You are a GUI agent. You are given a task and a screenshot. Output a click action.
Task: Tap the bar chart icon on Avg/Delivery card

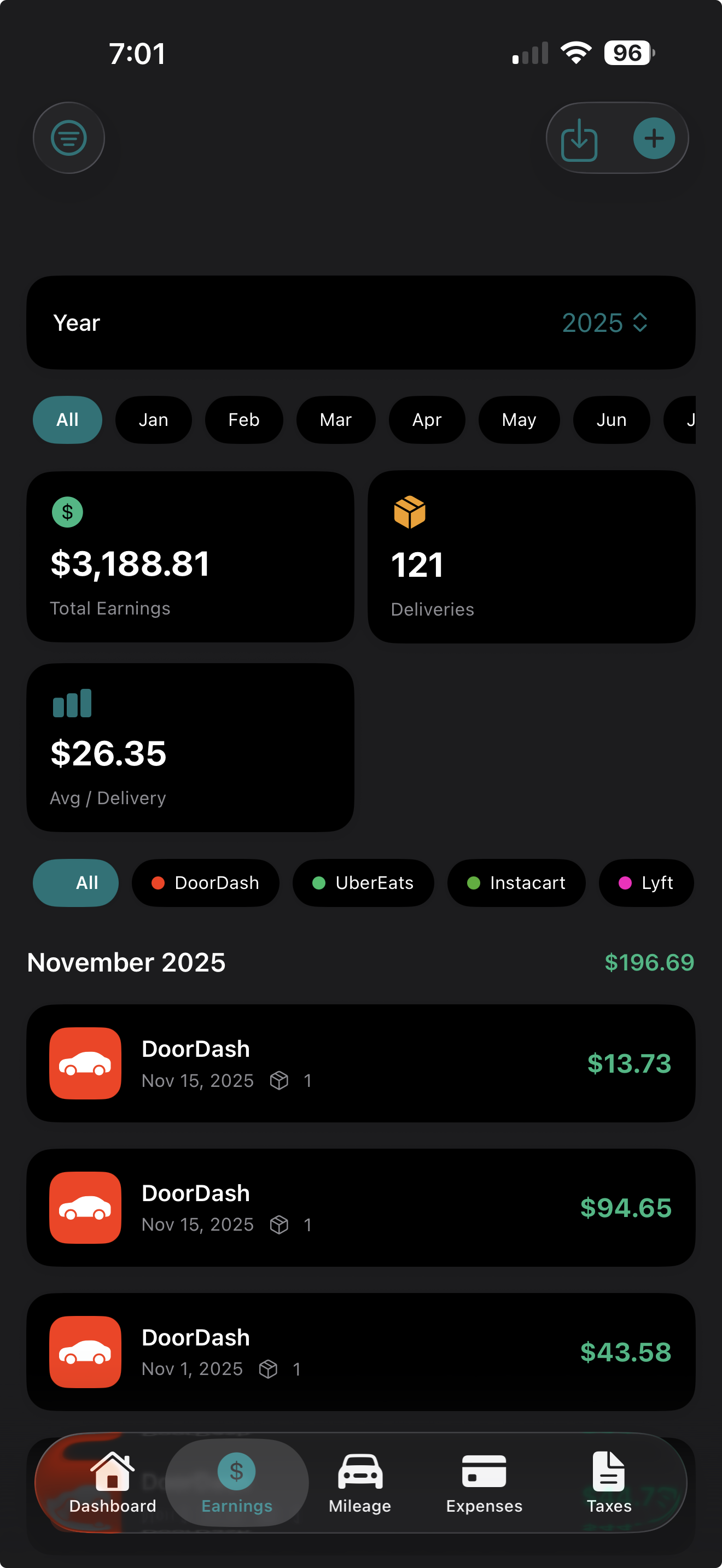tap(71, 702)
